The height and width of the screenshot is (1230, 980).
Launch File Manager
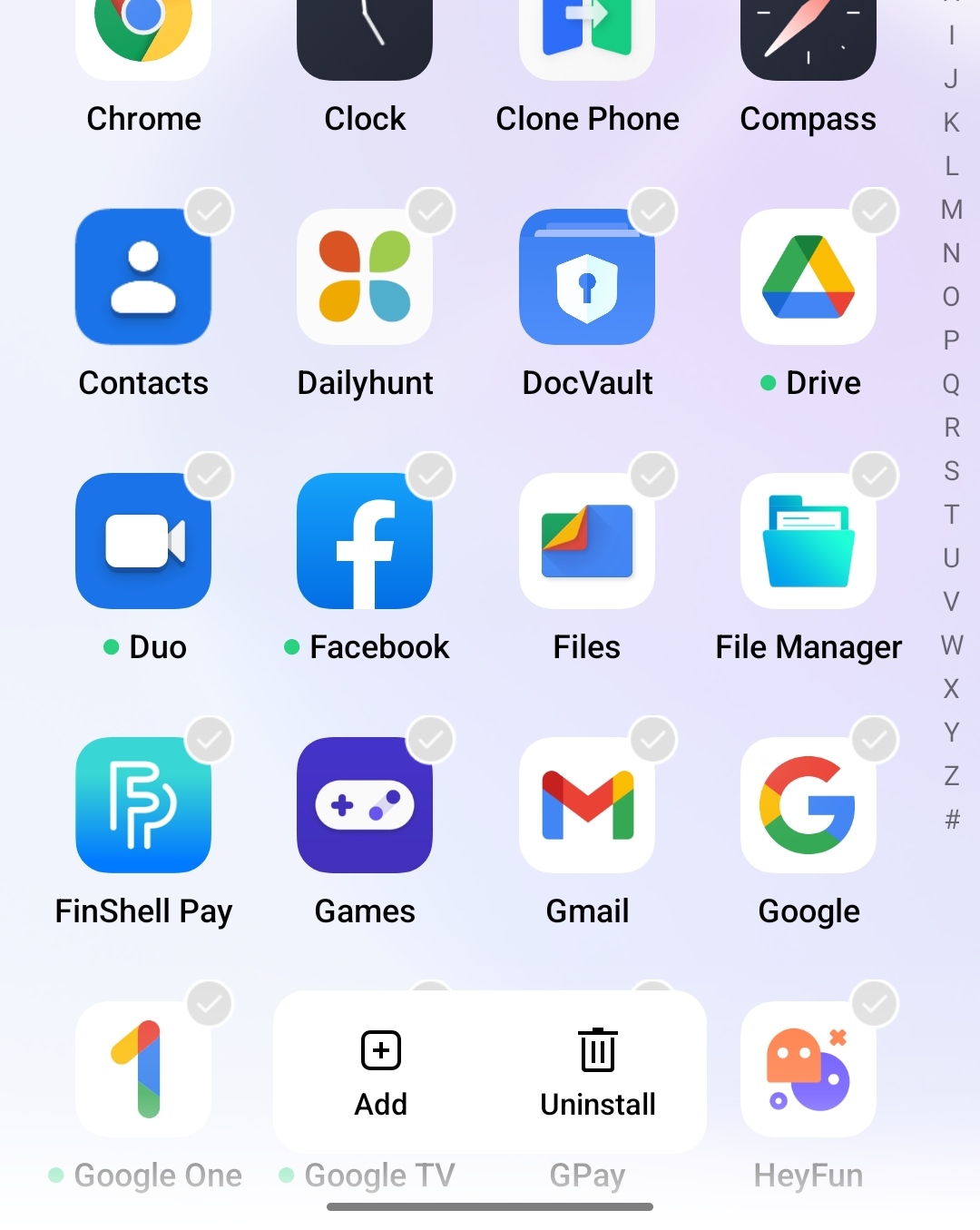[x=808, y=540]
